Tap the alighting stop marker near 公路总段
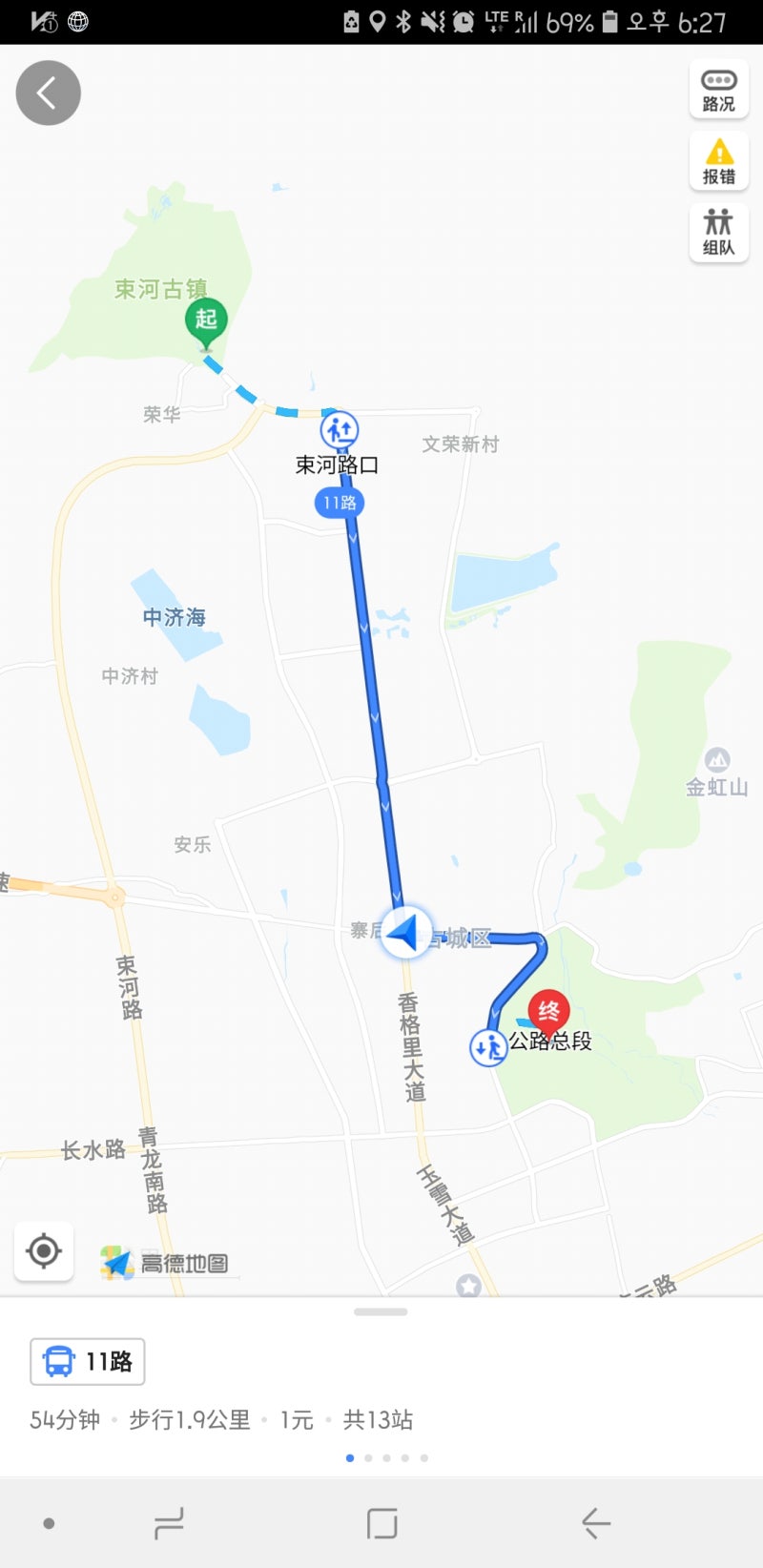Screen dimensions: 763x1568 click(x=488, y=1047)
